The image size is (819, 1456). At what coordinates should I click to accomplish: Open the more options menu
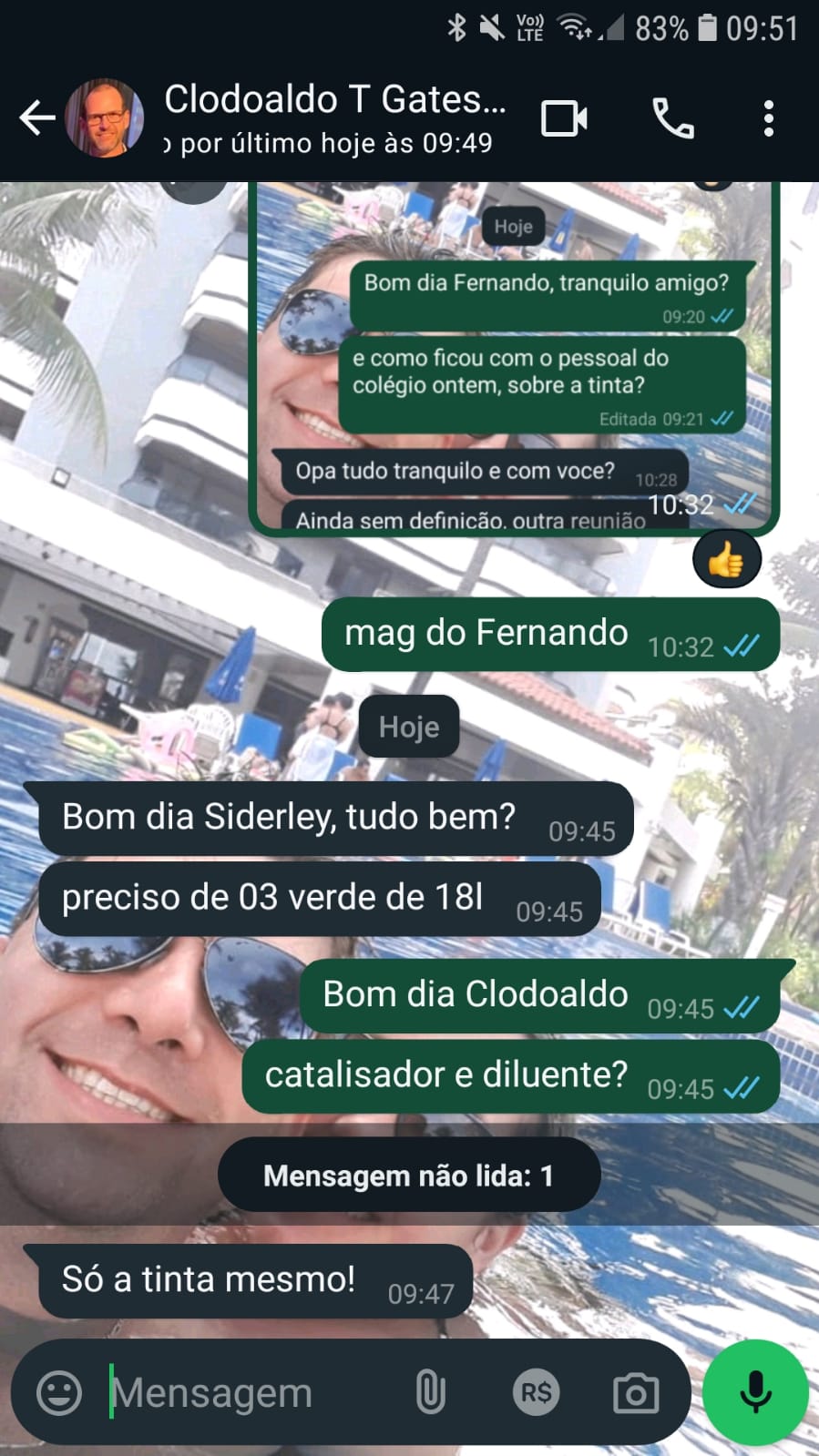point(769,118)
